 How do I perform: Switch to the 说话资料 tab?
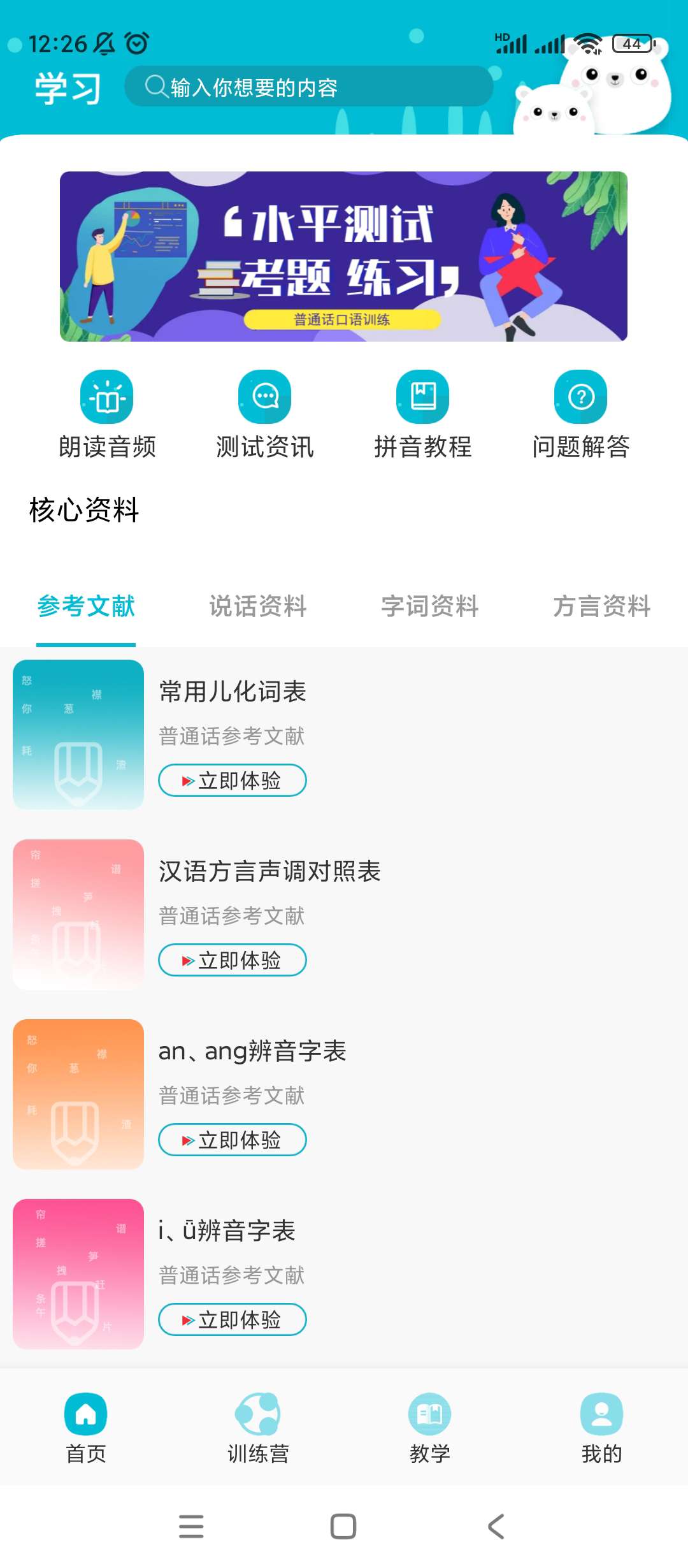(x=258, y=606)
